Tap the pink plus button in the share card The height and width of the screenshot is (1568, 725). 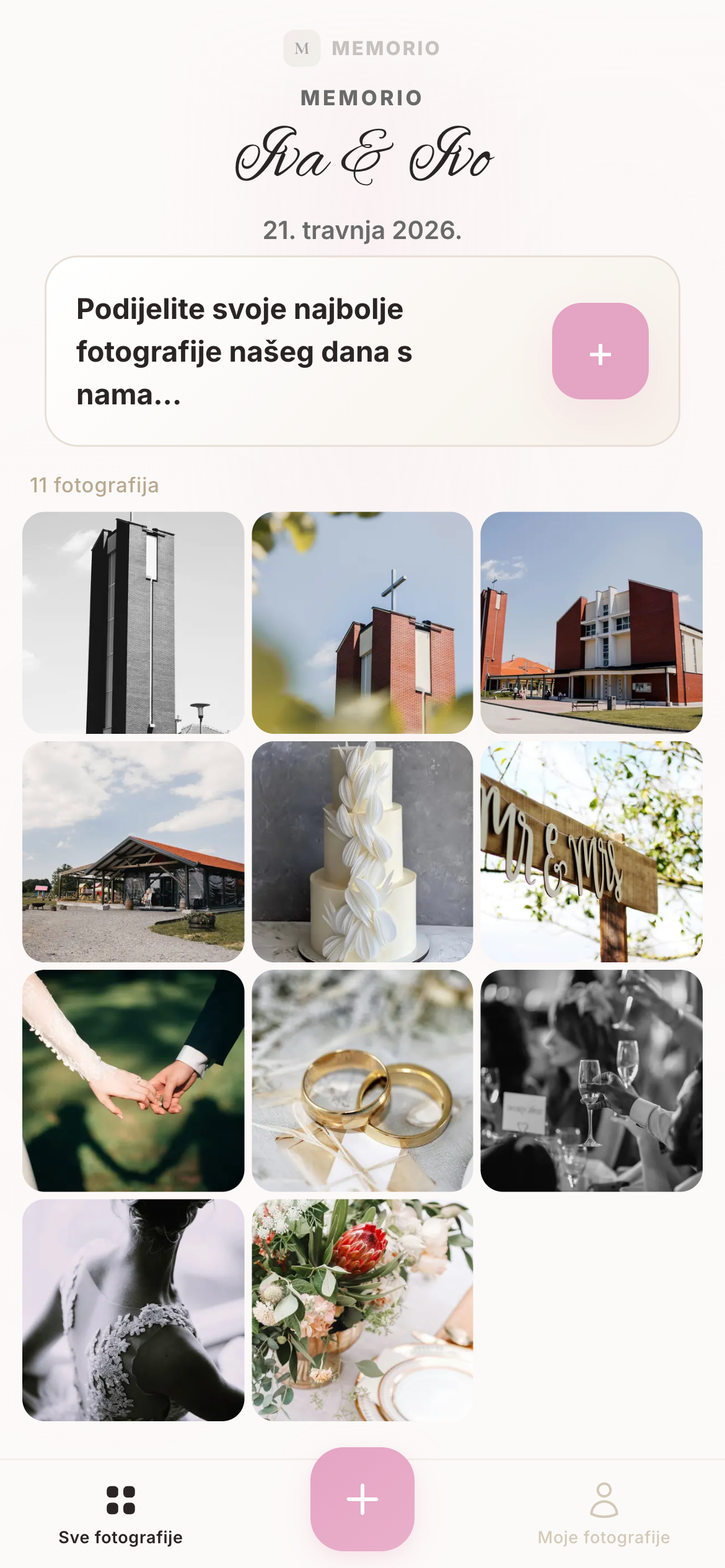[x=600, y=351]
